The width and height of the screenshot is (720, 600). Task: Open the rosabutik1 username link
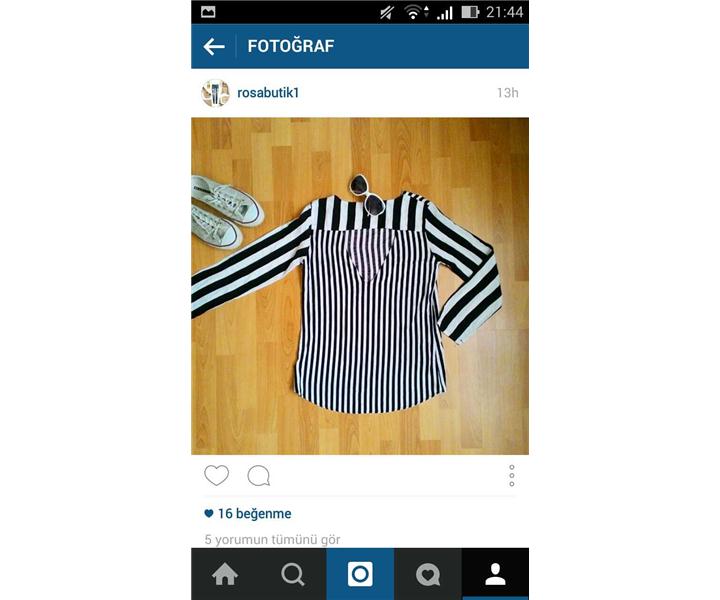point(268,93)
